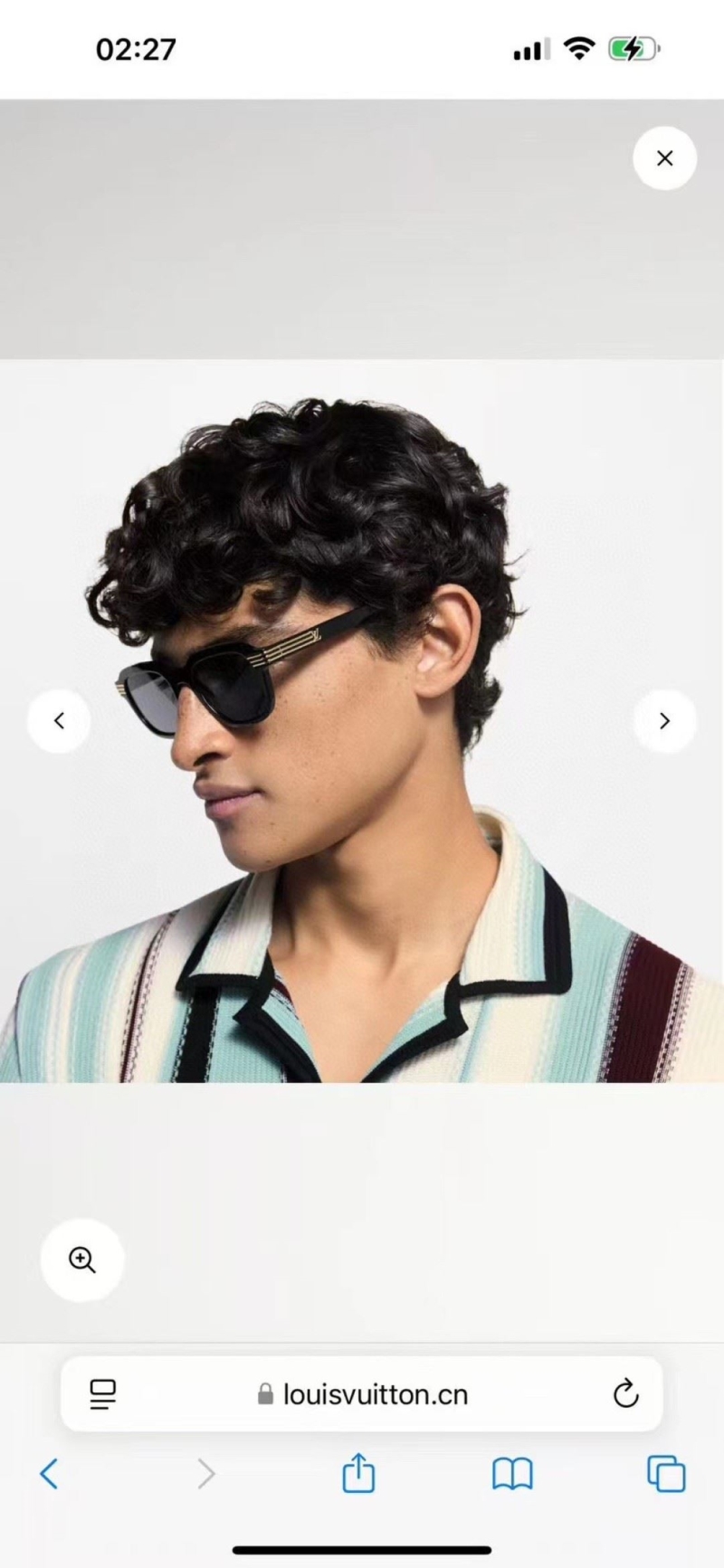Close the product image viewer
The image size is (724, 1568).
(x=664, y=158)
